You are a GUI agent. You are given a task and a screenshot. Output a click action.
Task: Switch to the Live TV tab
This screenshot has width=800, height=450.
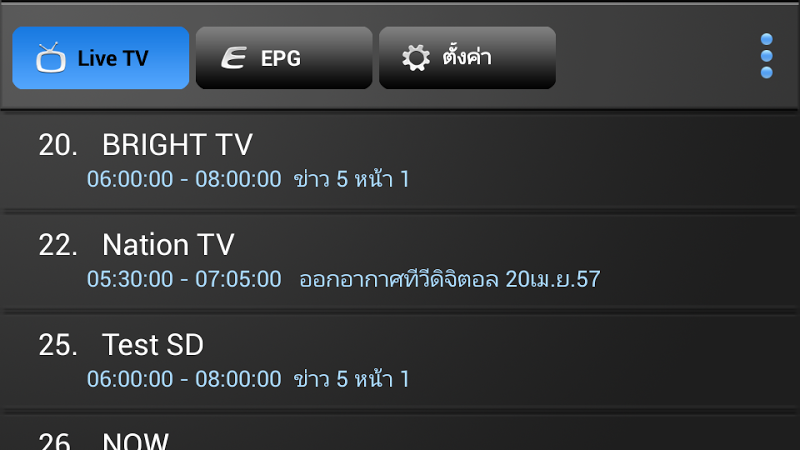tap(100, 58)
